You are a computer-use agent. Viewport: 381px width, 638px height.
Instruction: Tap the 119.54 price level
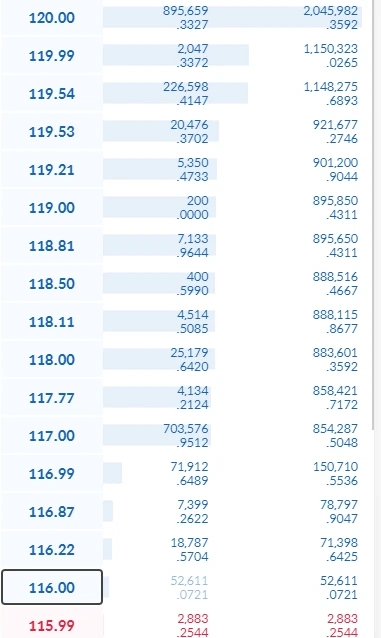tap(52, 94)
